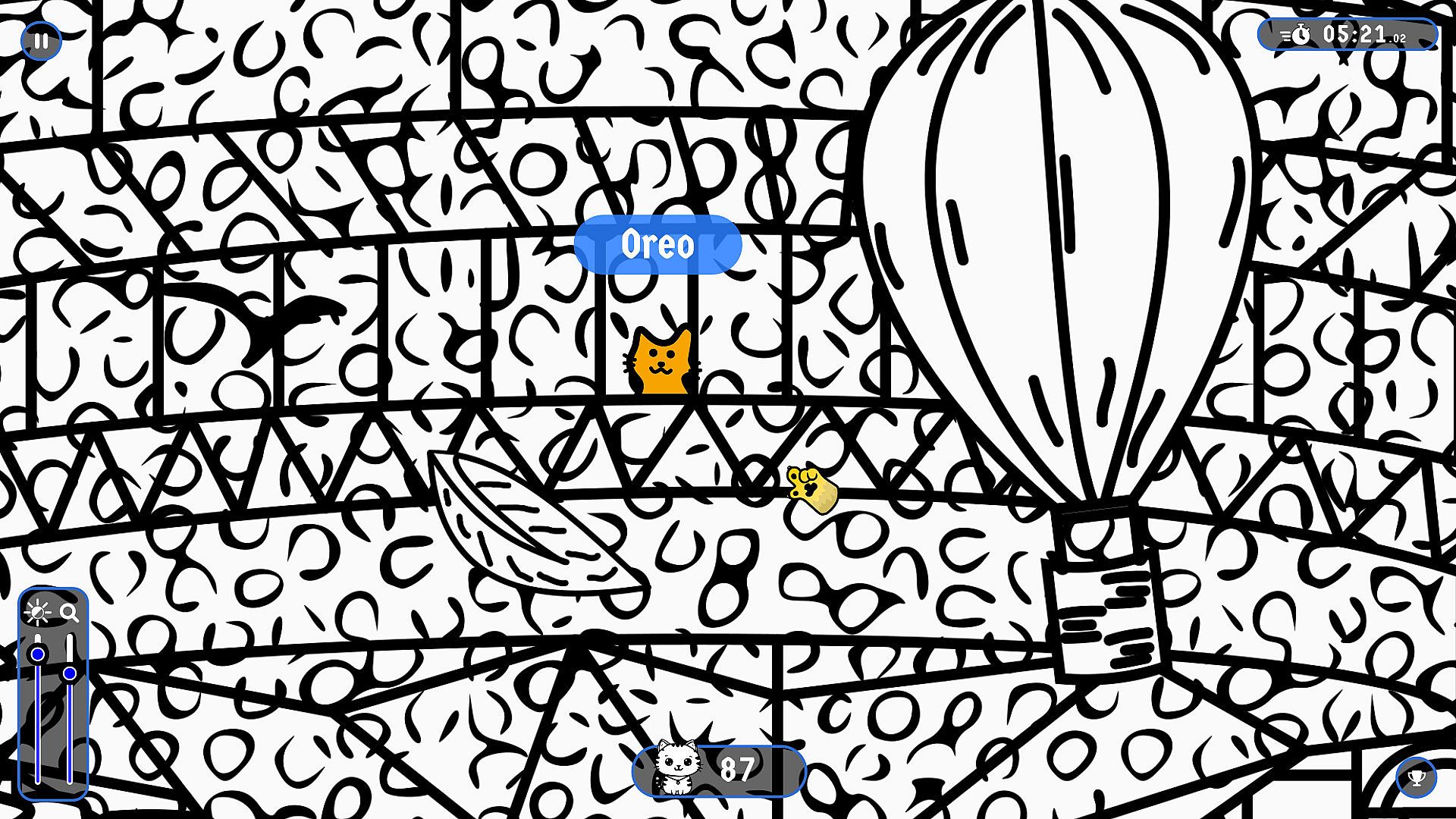Viewport: 1456px width, 819px height.
Task: Pause the game
Action: click(x=41, y=41)
